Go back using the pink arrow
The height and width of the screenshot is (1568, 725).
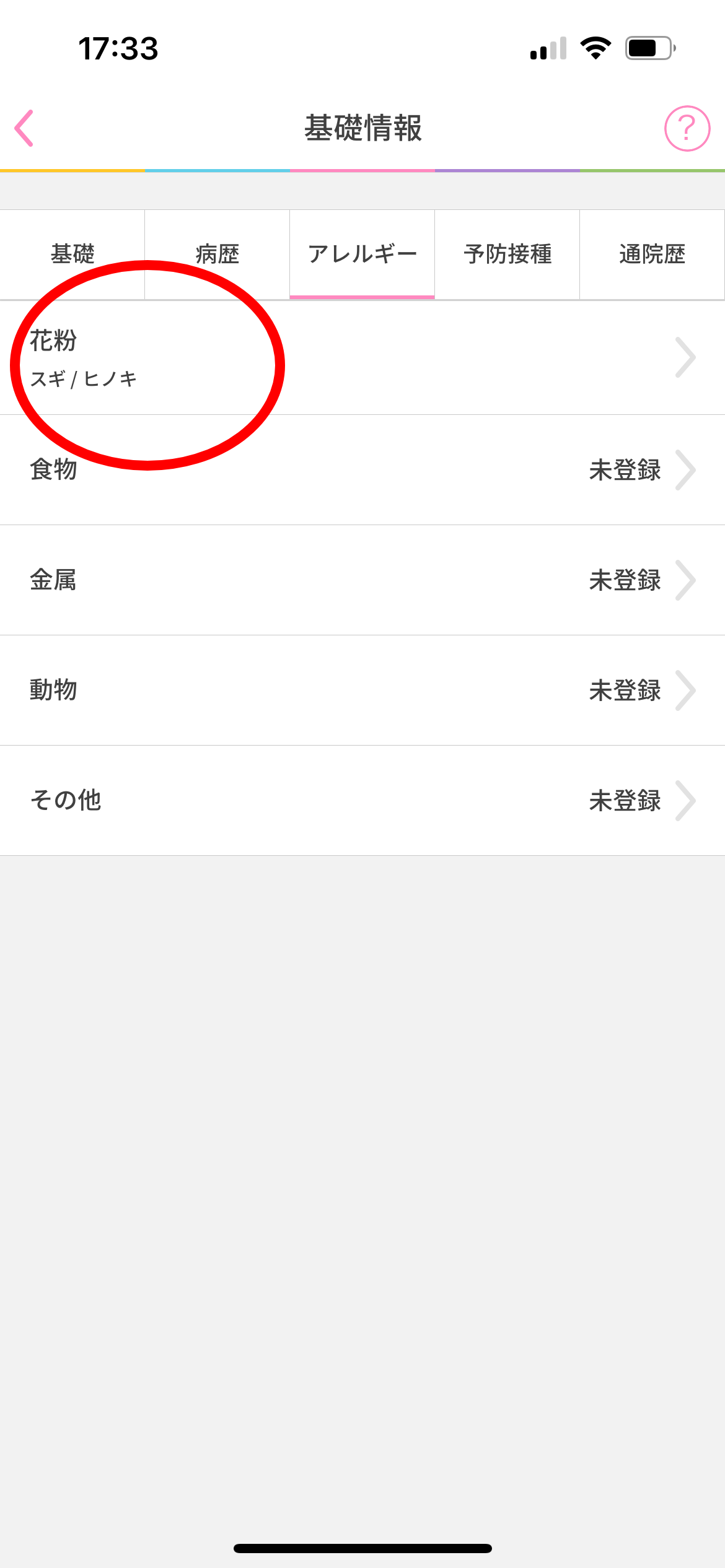coord(24,128)
